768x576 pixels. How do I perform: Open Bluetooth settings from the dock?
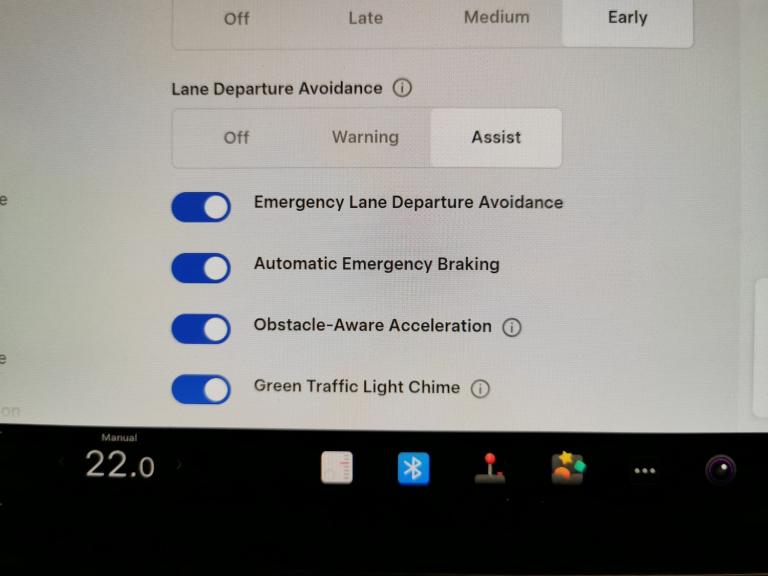click(x=413, y=468)
